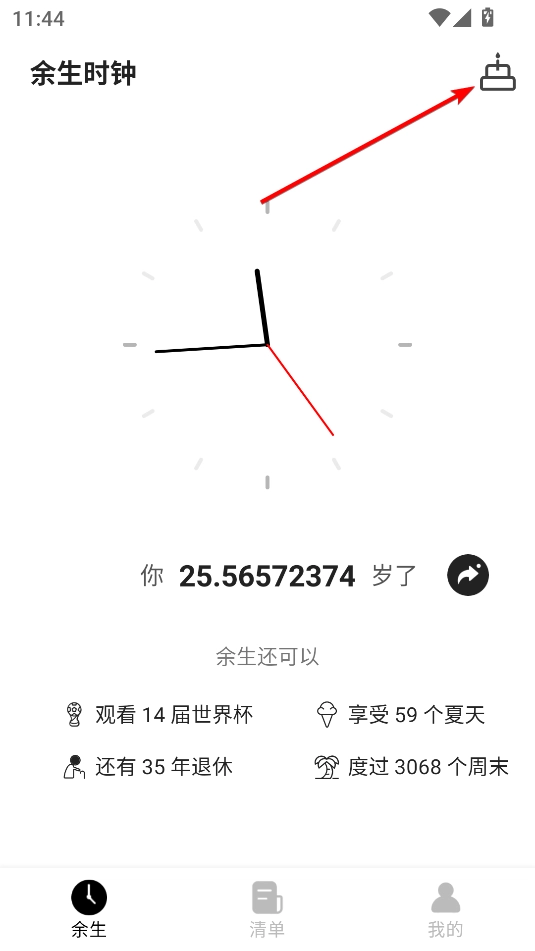Open the birthday cake icon
Viewport: 535px width, 951px height.
(x=497, y=72)
